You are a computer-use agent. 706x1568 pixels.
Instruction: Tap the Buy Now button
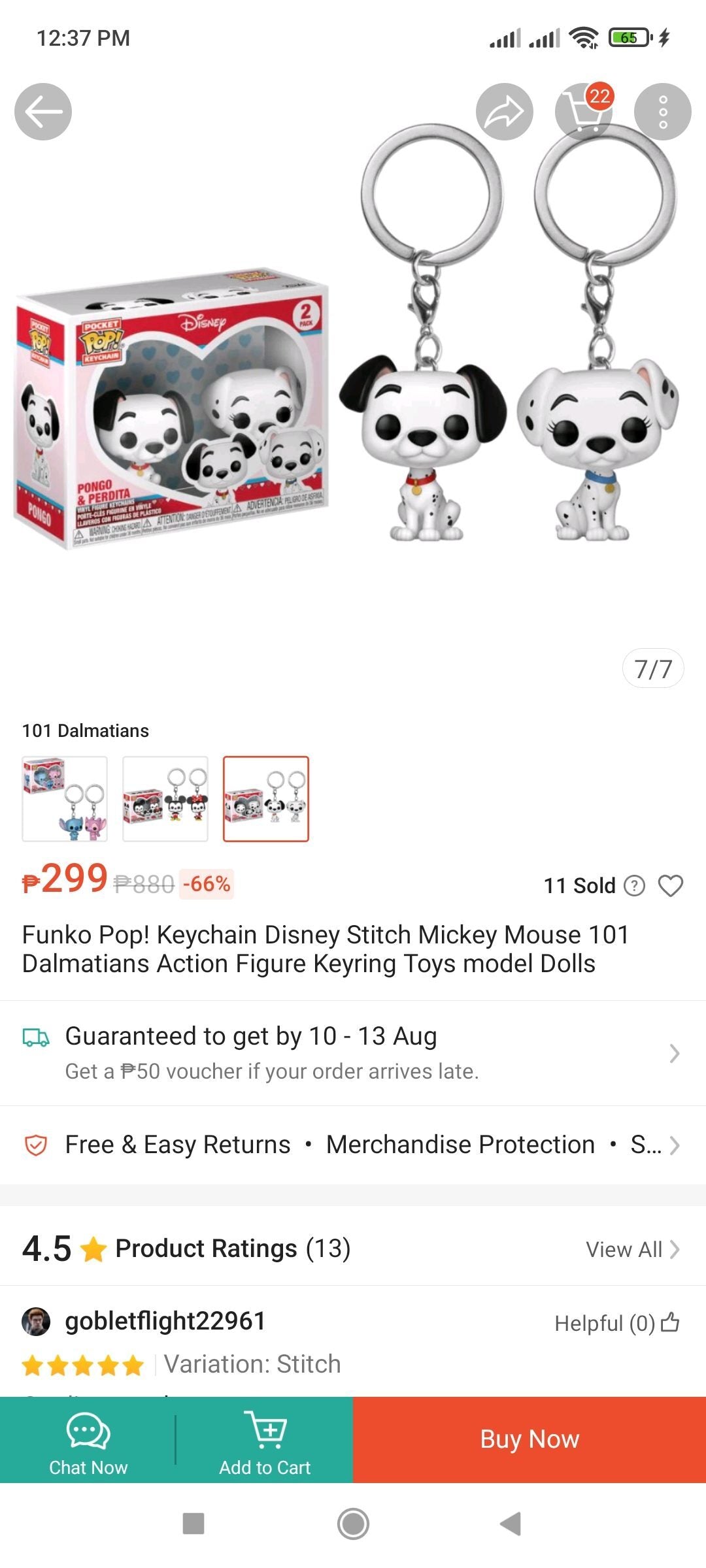pyautogui.click(x=529, y=1440)
